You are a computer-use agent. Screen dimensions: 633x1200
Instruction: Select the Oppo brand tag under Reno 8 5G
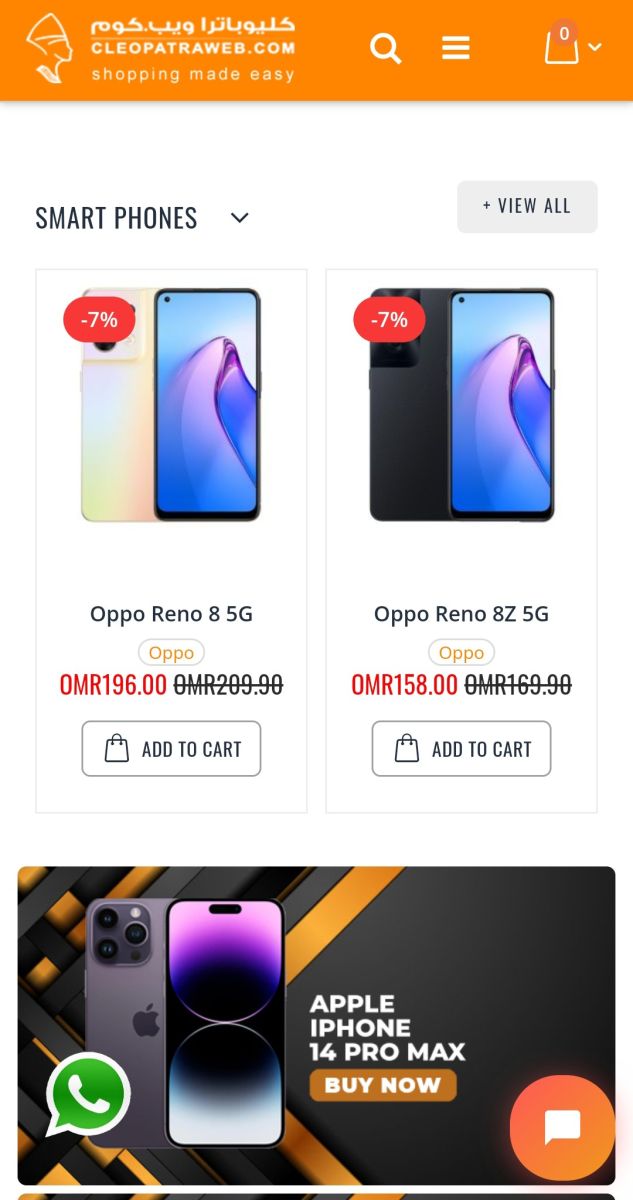click(x=171, y=653)
